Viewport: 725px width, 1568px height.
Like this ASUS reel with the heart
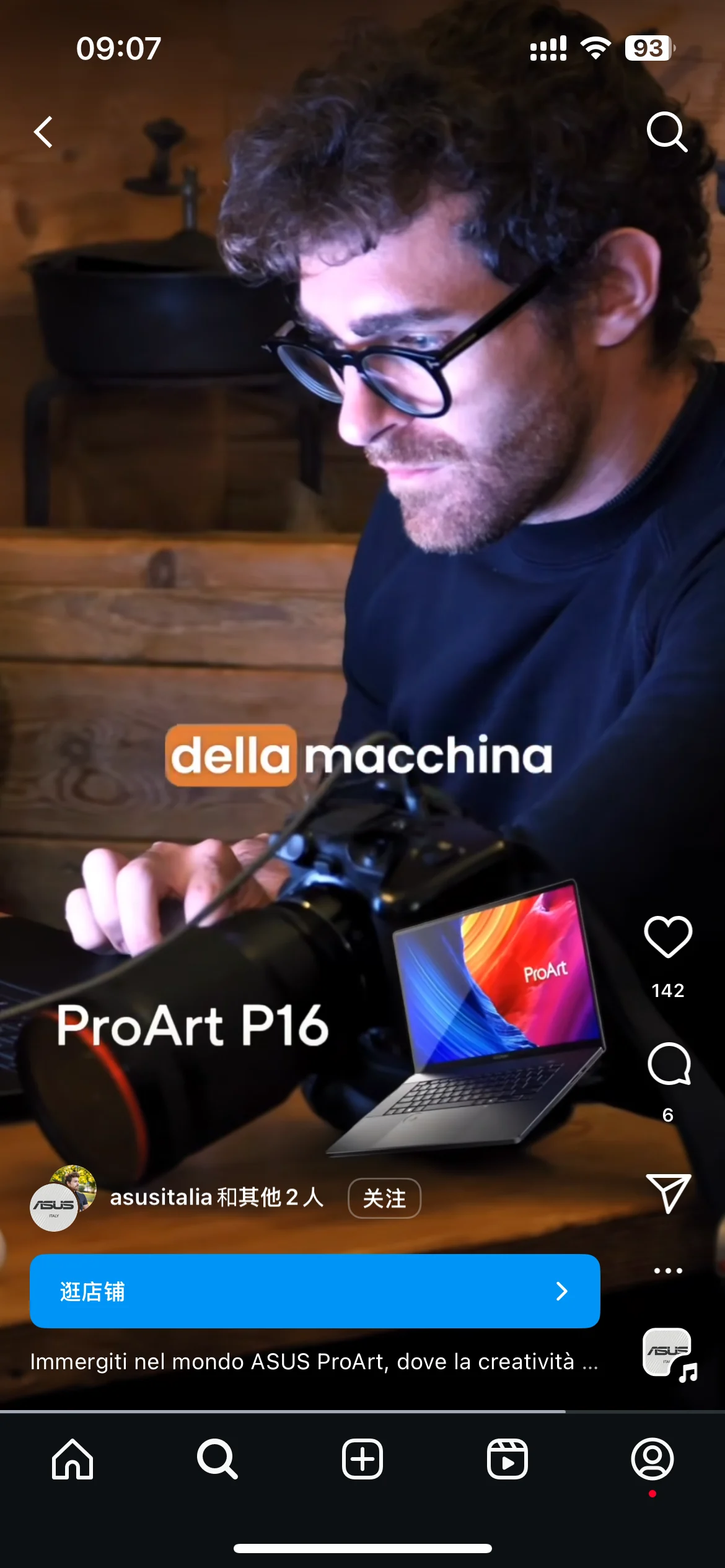pyautogui.click(x=668, y=936)
